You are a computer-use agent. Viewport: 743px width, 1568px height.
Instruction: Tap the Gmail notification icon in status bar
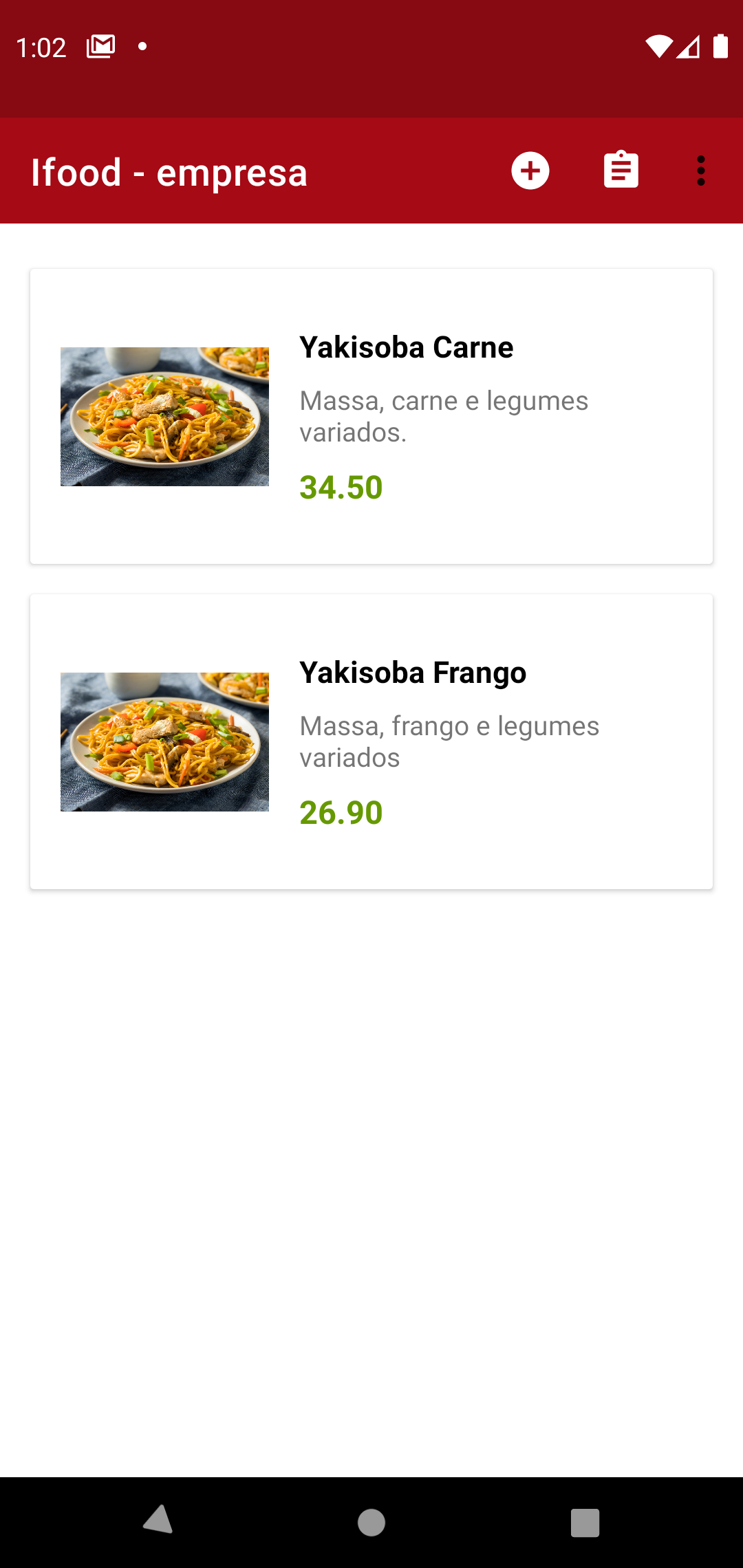[x=100, y=46]
